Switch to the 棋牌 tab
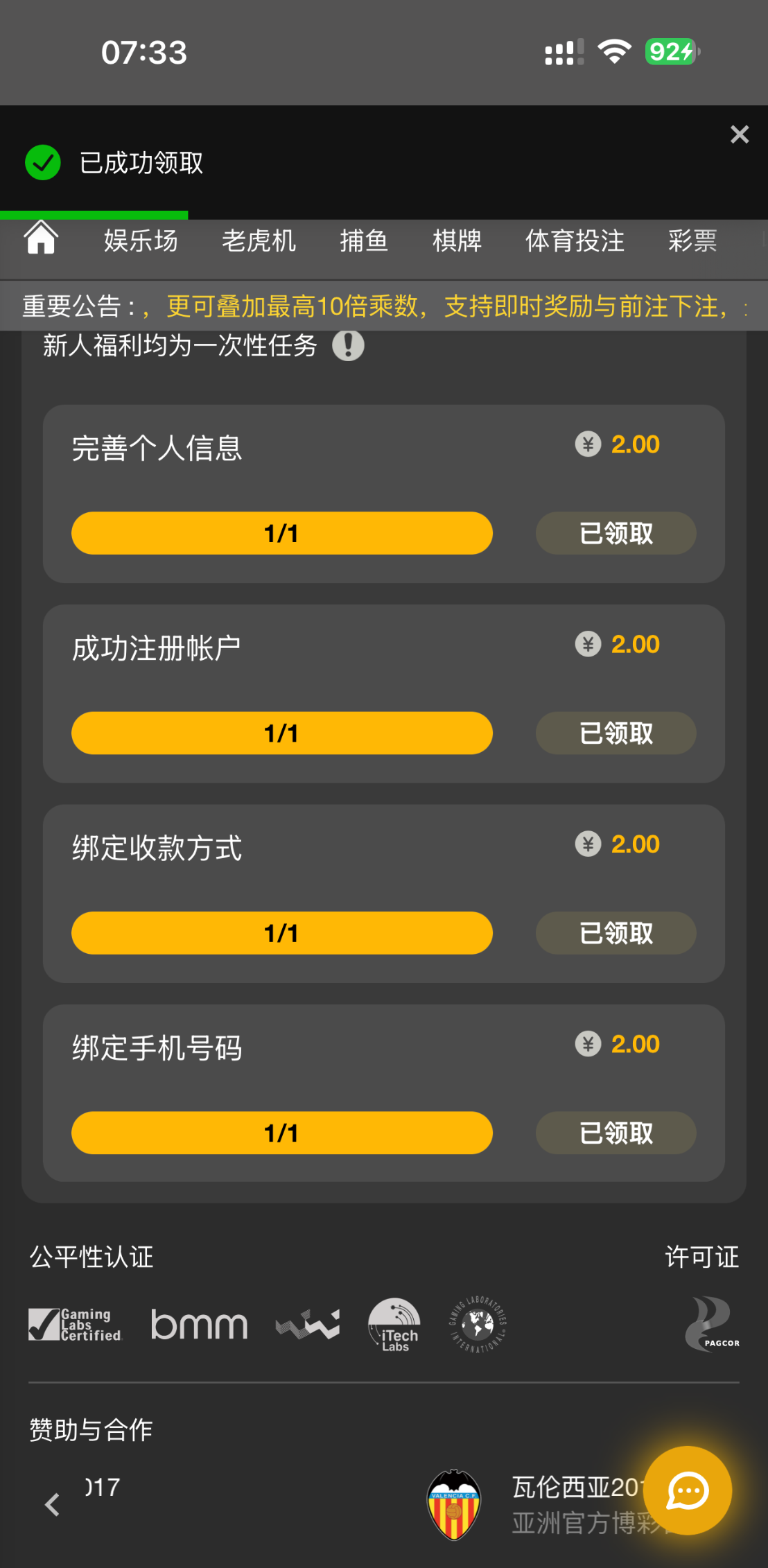 (x=457, y=241)
